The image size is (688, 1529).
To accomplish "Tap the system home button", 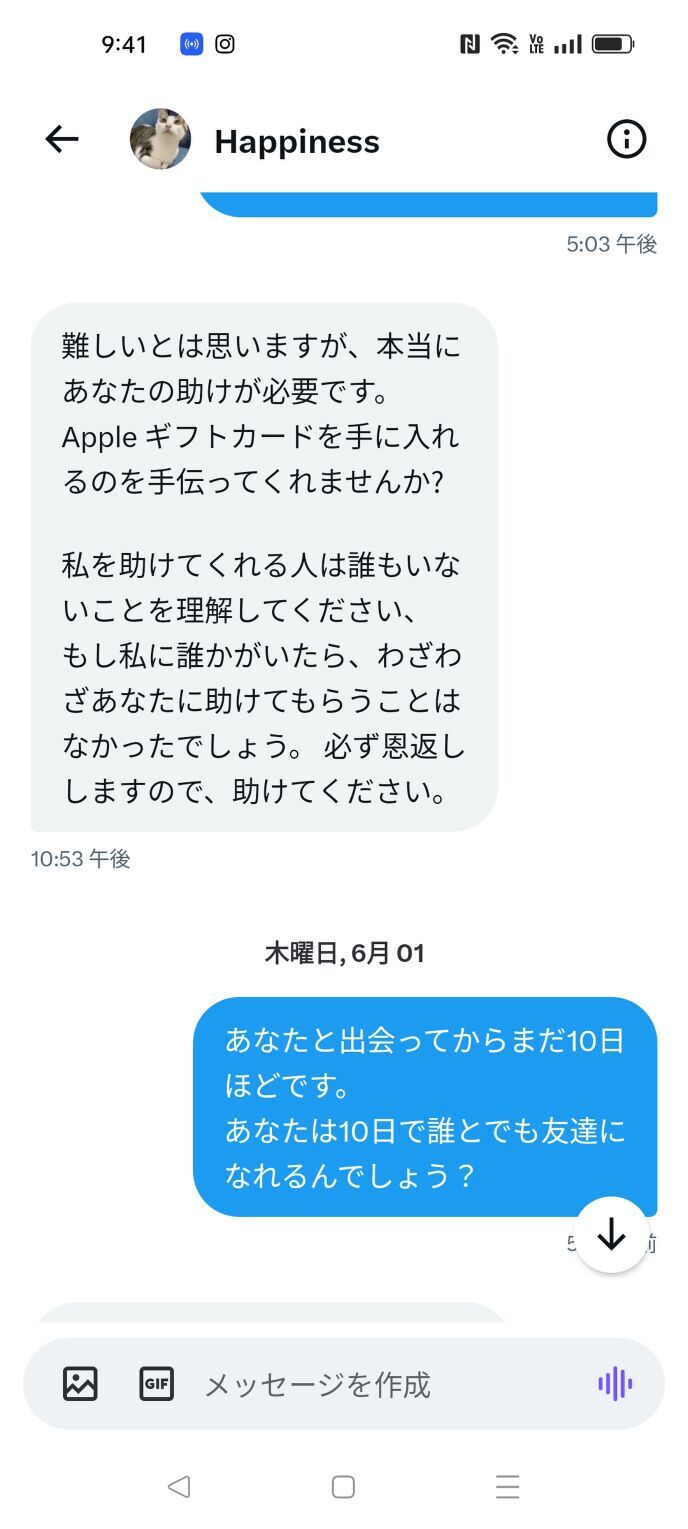I will 343,1487.
